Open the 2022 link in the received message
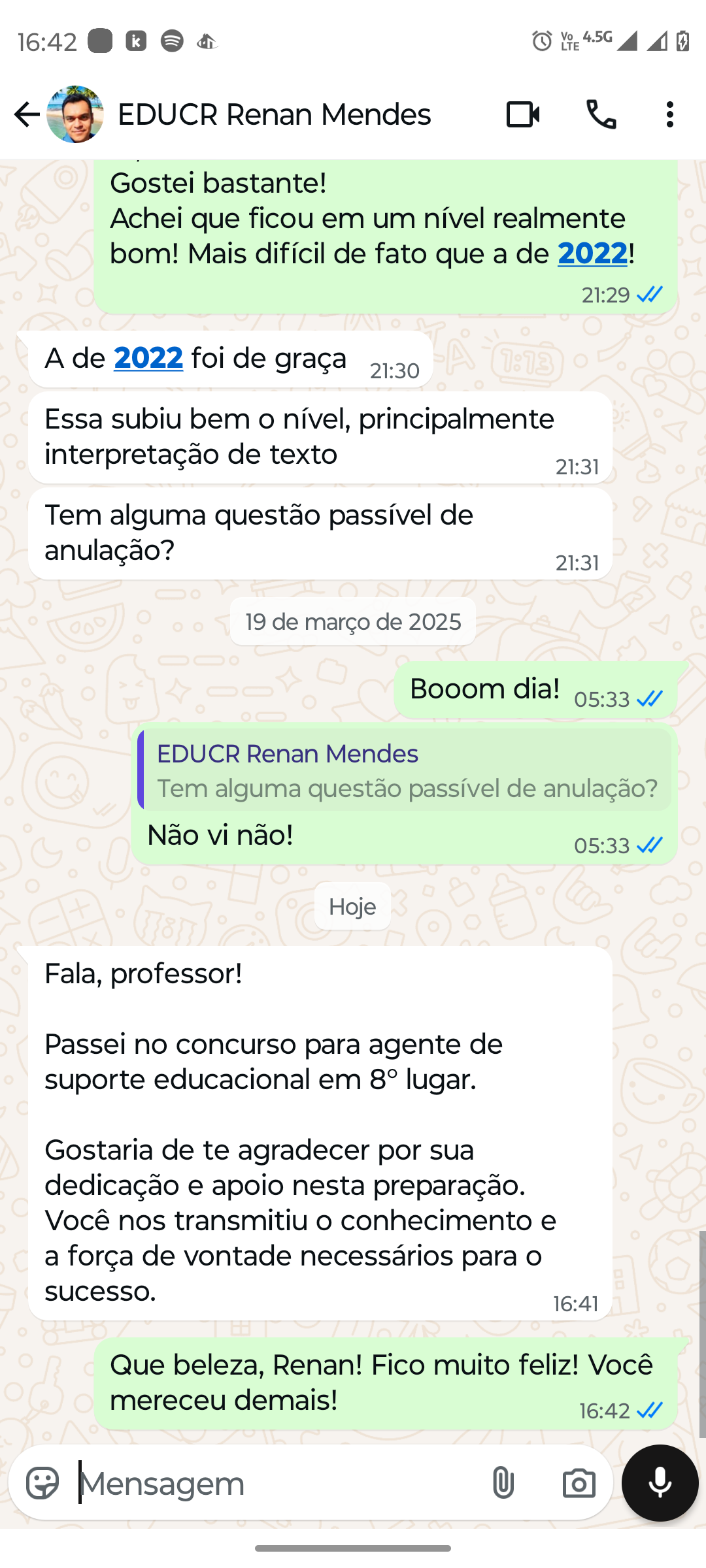 pyautogui.click(x=148, y=358)
